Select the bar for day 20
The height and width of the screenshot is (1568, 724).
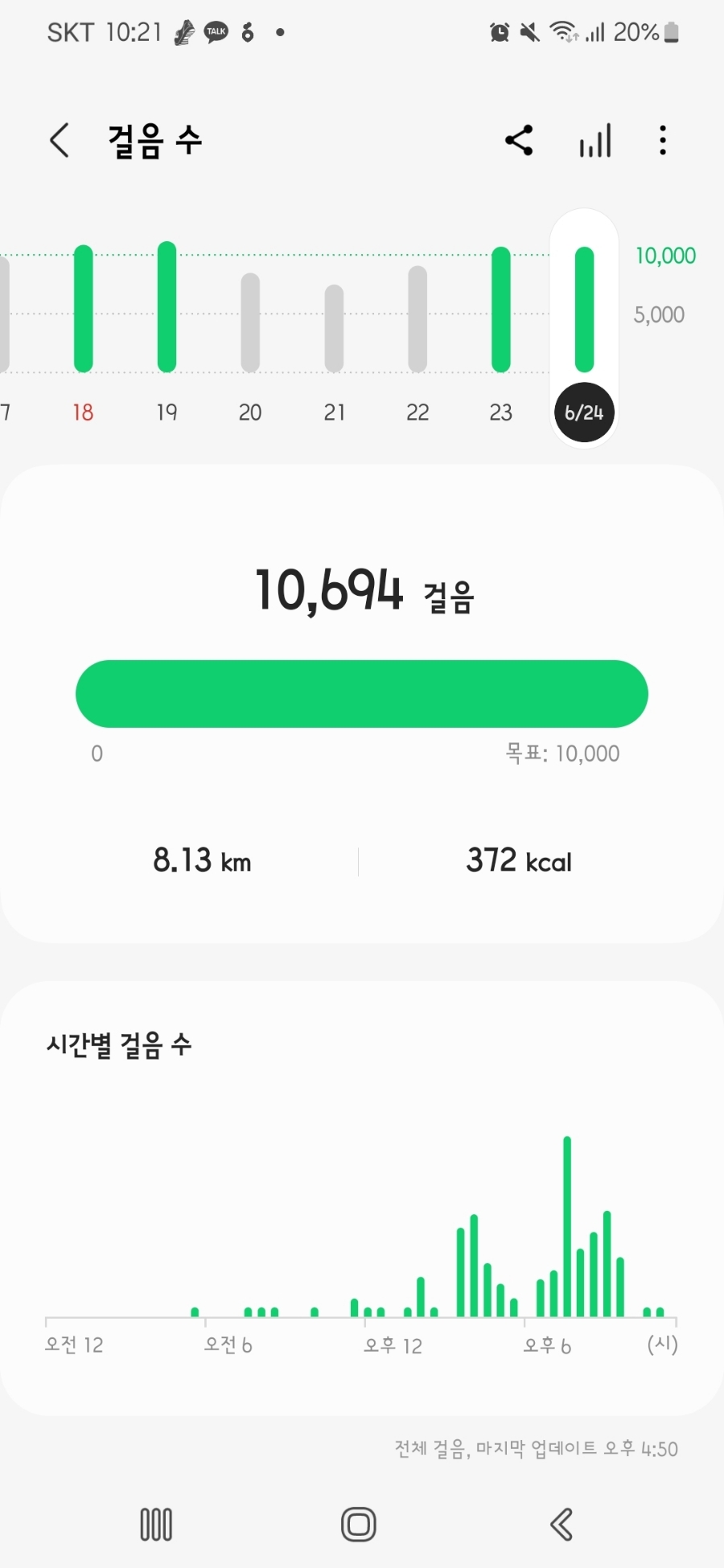pos(250,322)
